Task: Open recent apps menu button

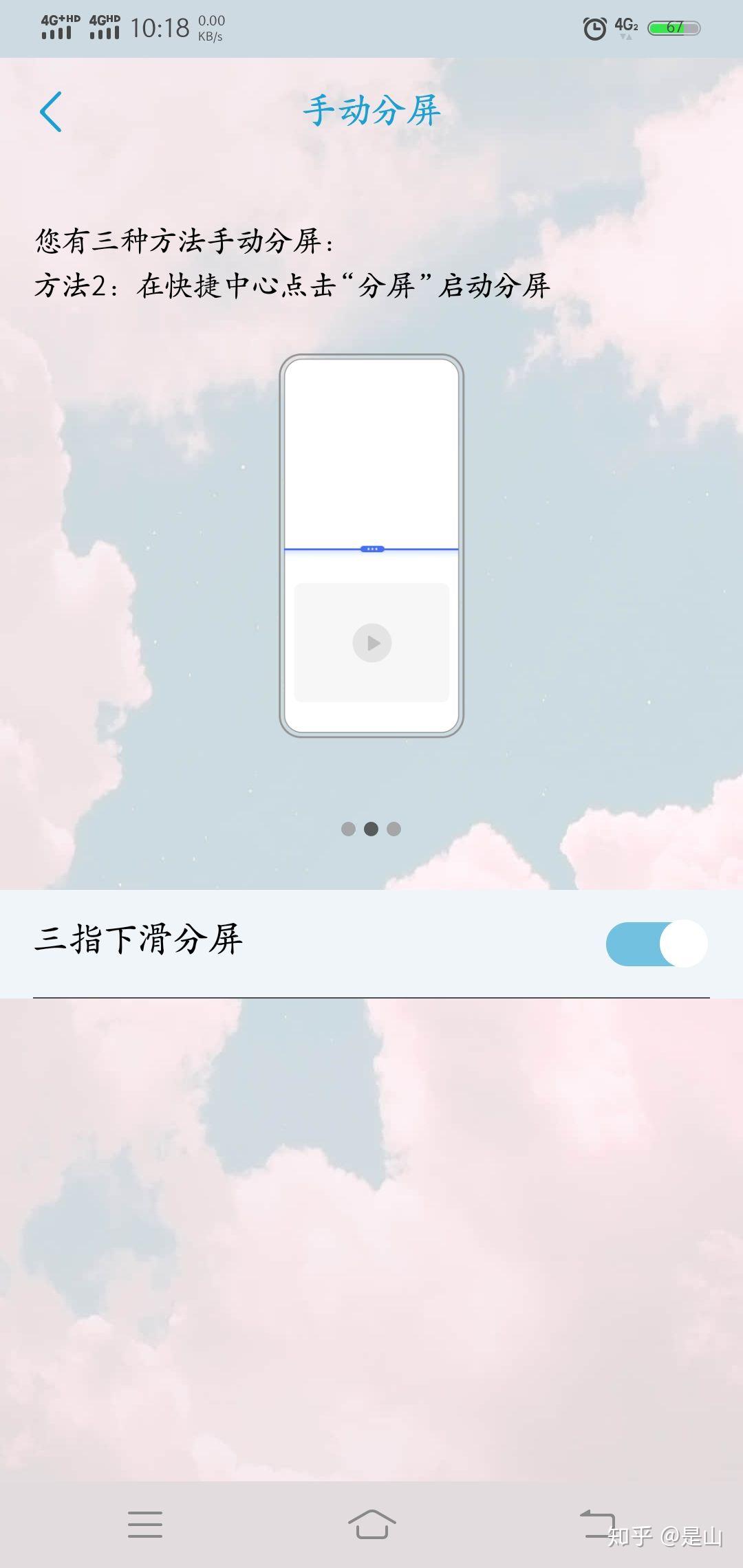Action: pos(145,1524)
